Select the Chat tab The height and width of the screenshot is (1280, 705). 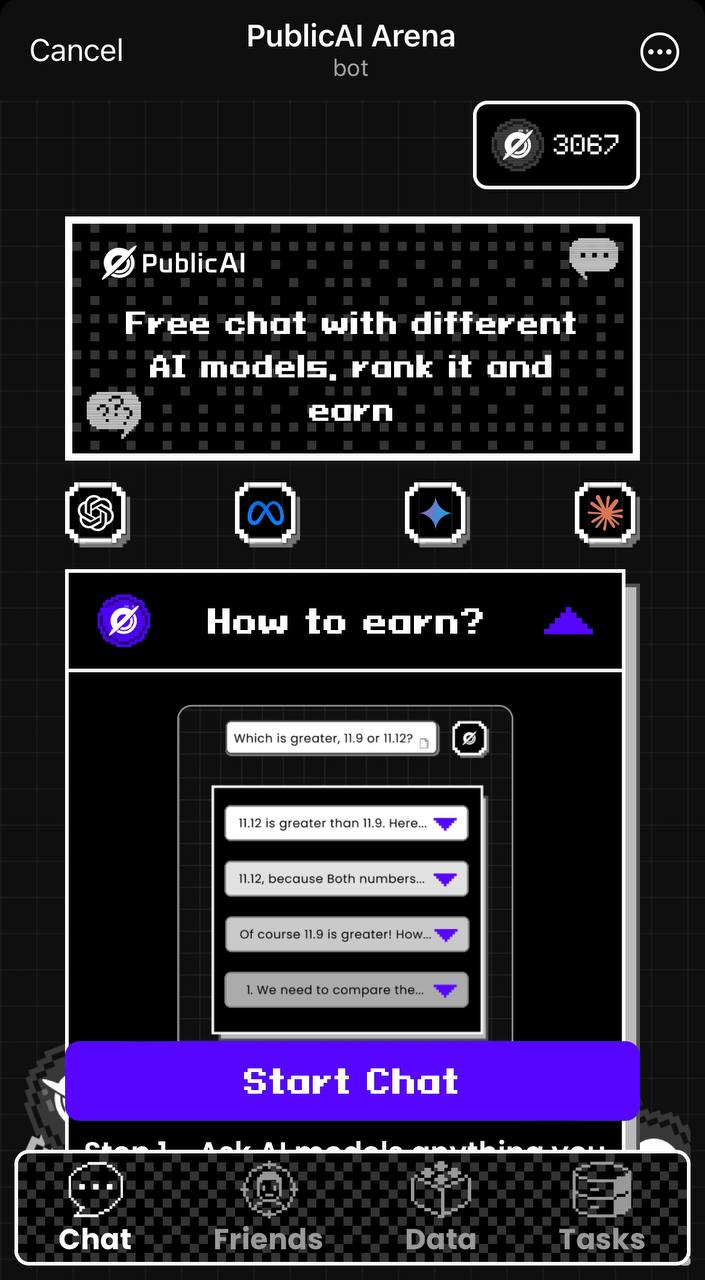(95, 1209)
